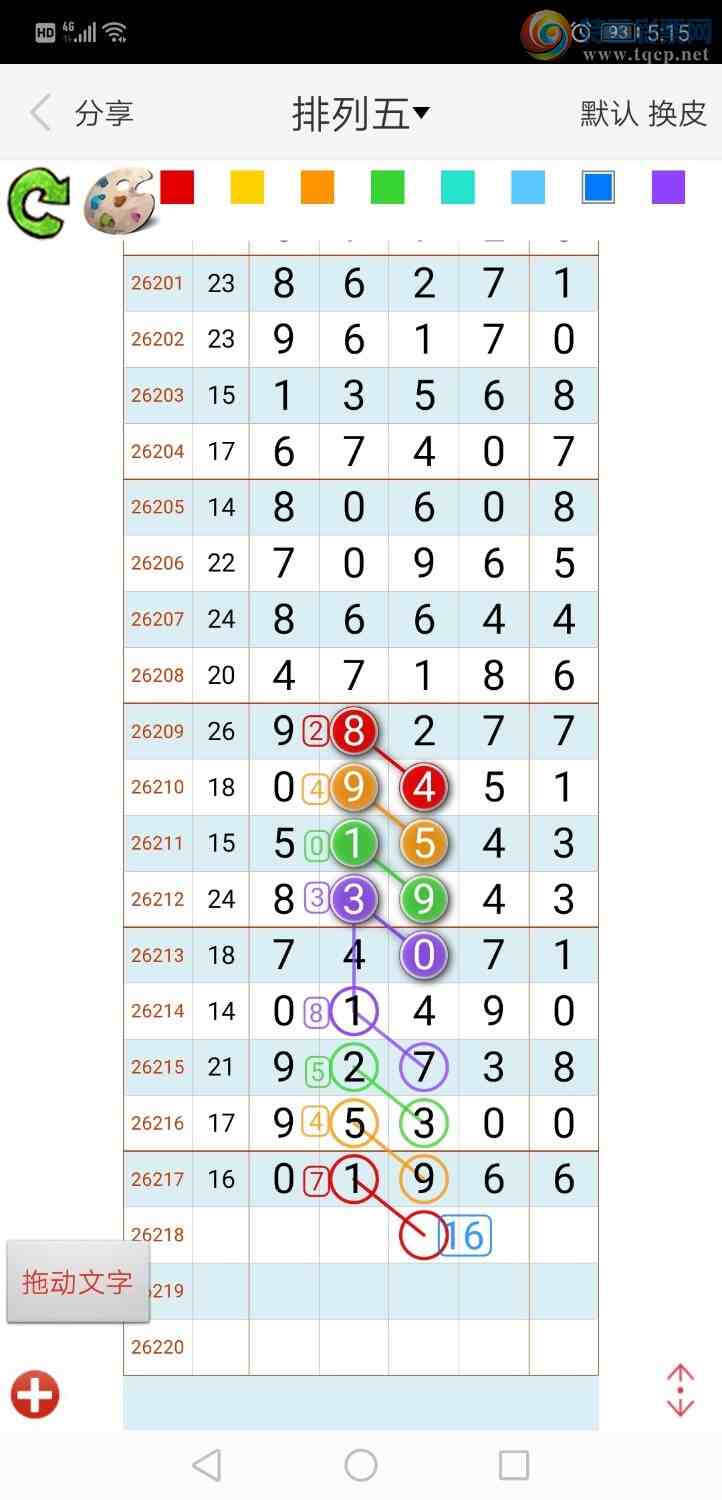
Task: Open the paint palette icon
Action: coord(119,203)
